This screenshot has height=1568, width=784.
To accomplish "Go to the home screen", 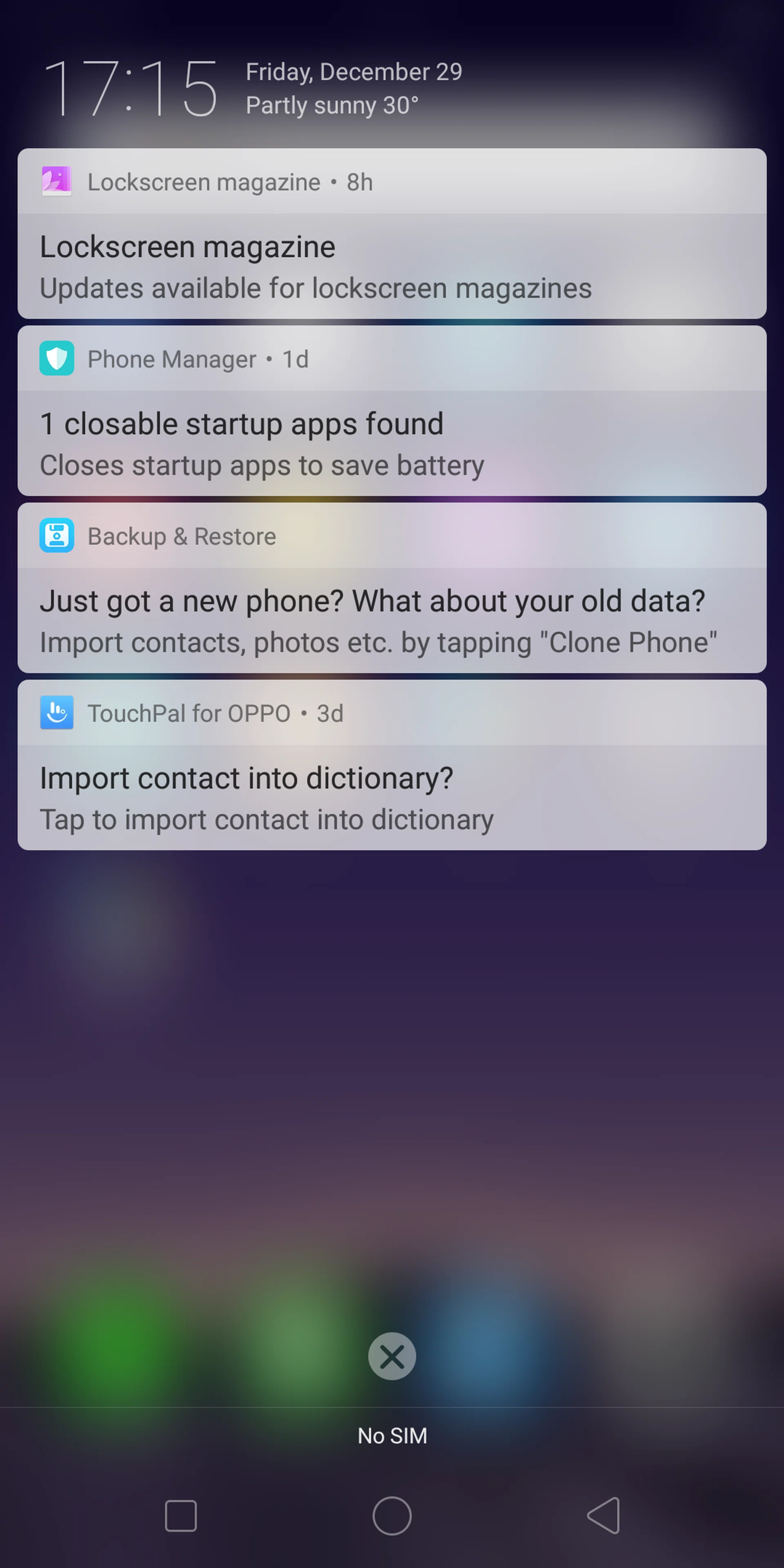I will coord(392,1516).
